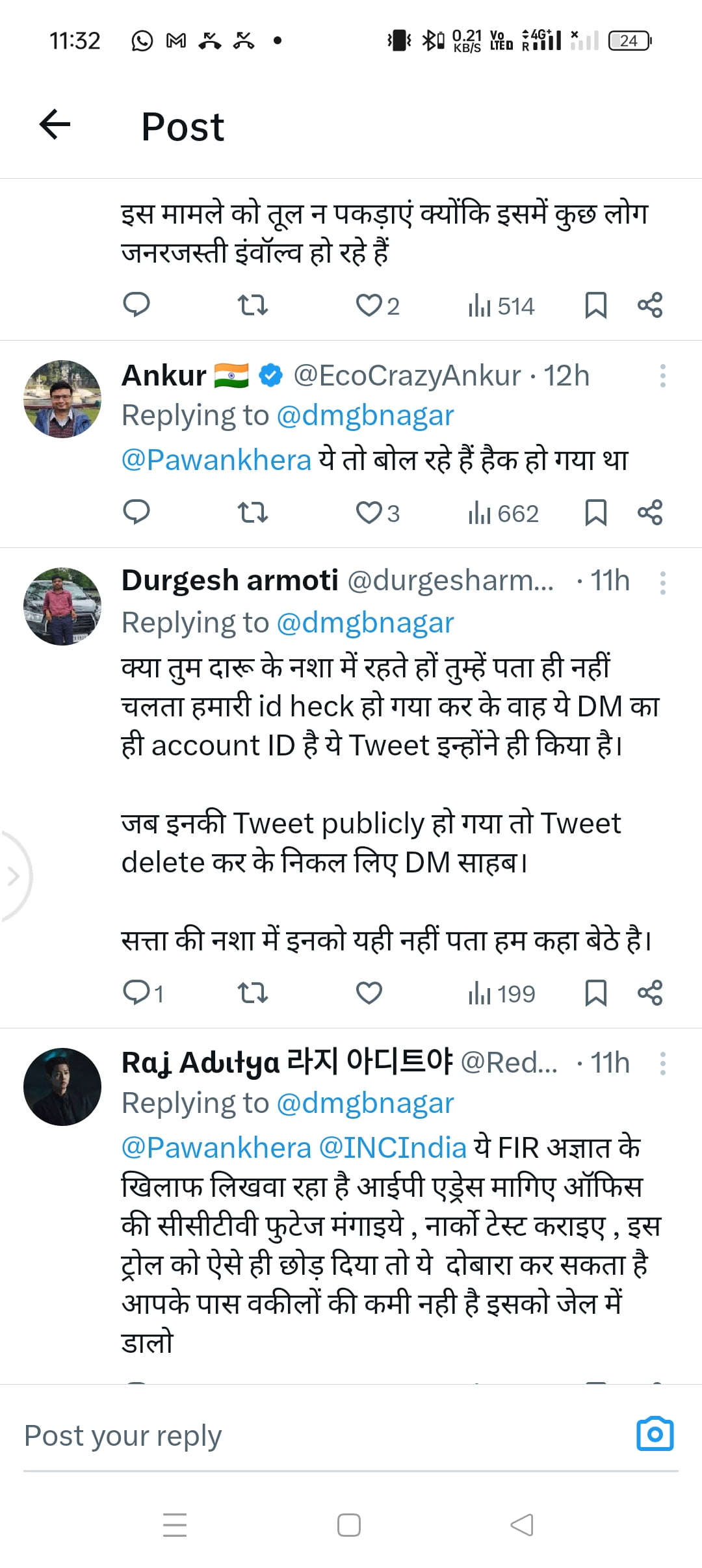Open the overflow menu on Raj Aditya's reply
702x1568 pixels.
pyautogui.click(x=662, y=1064)
